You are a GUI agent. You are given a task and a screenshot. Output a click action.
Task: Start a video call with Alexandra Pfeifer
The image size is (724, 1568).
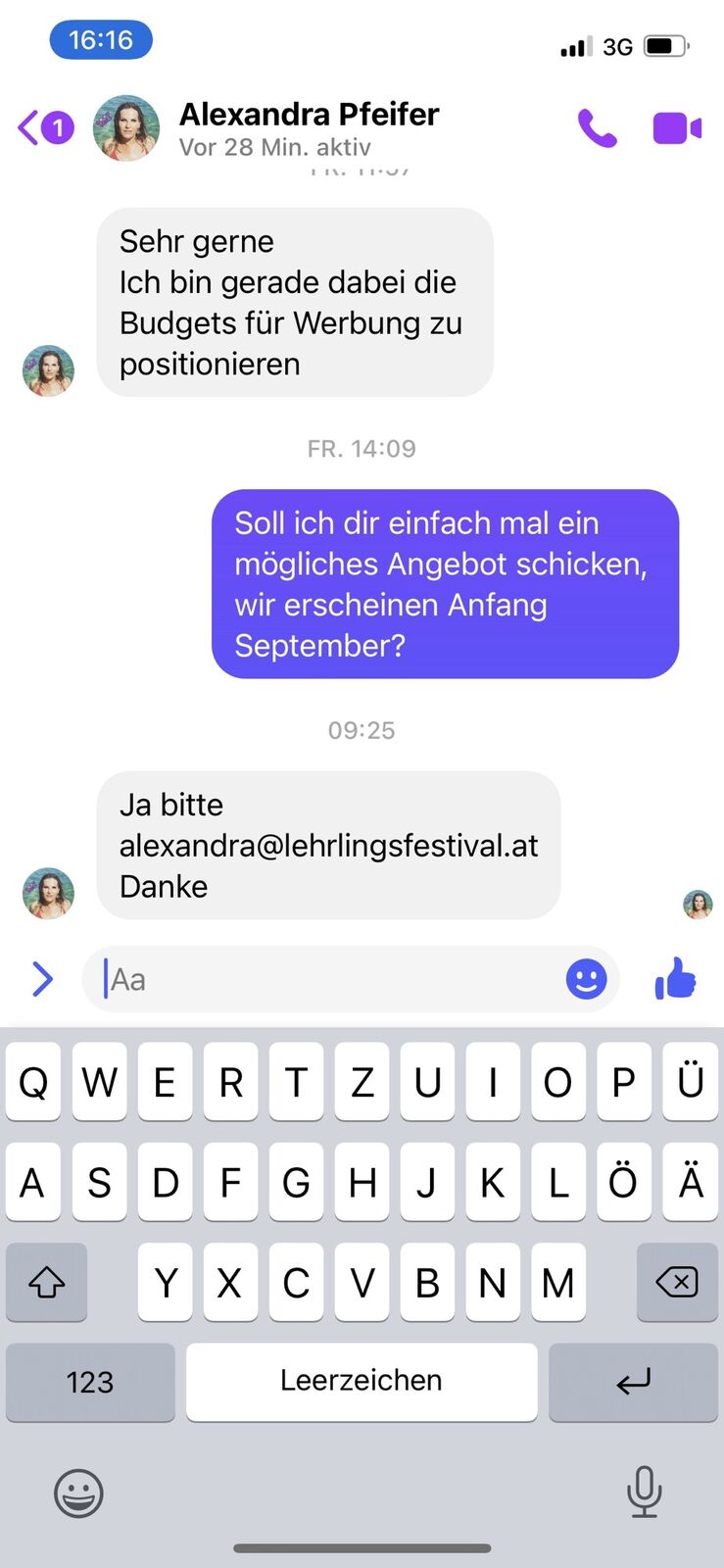pyautogui.click(x=677, y=128)
